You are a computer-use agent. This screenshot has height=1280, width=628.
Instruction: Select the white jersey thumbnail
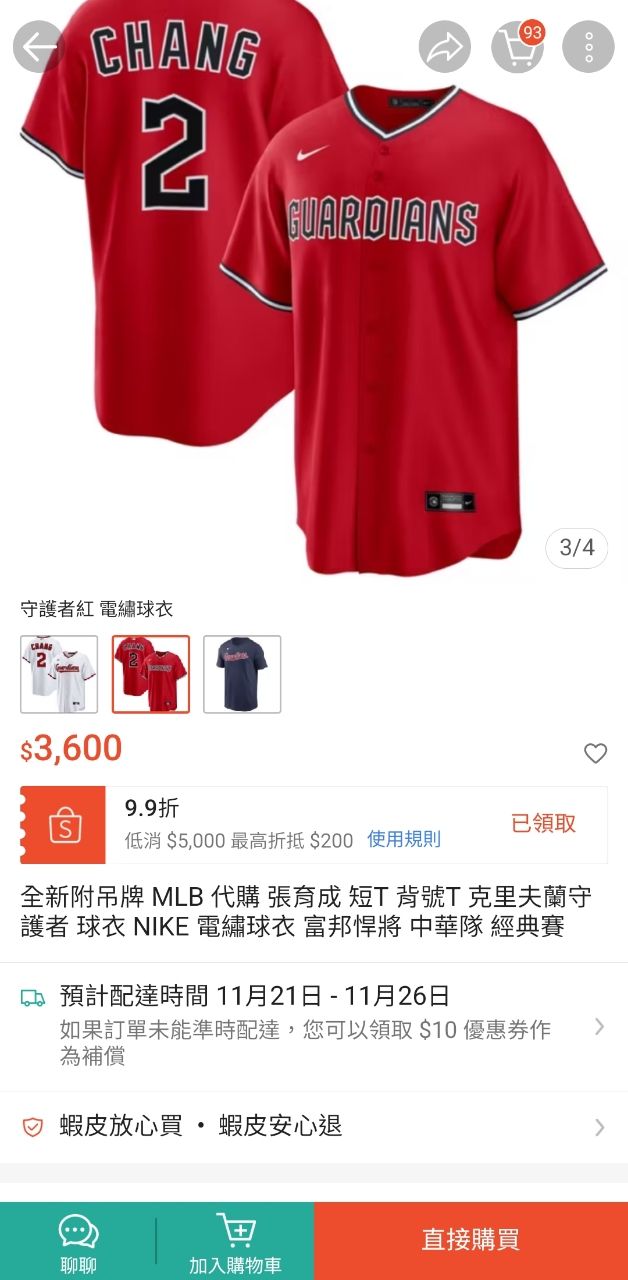[x=59, y=674]
